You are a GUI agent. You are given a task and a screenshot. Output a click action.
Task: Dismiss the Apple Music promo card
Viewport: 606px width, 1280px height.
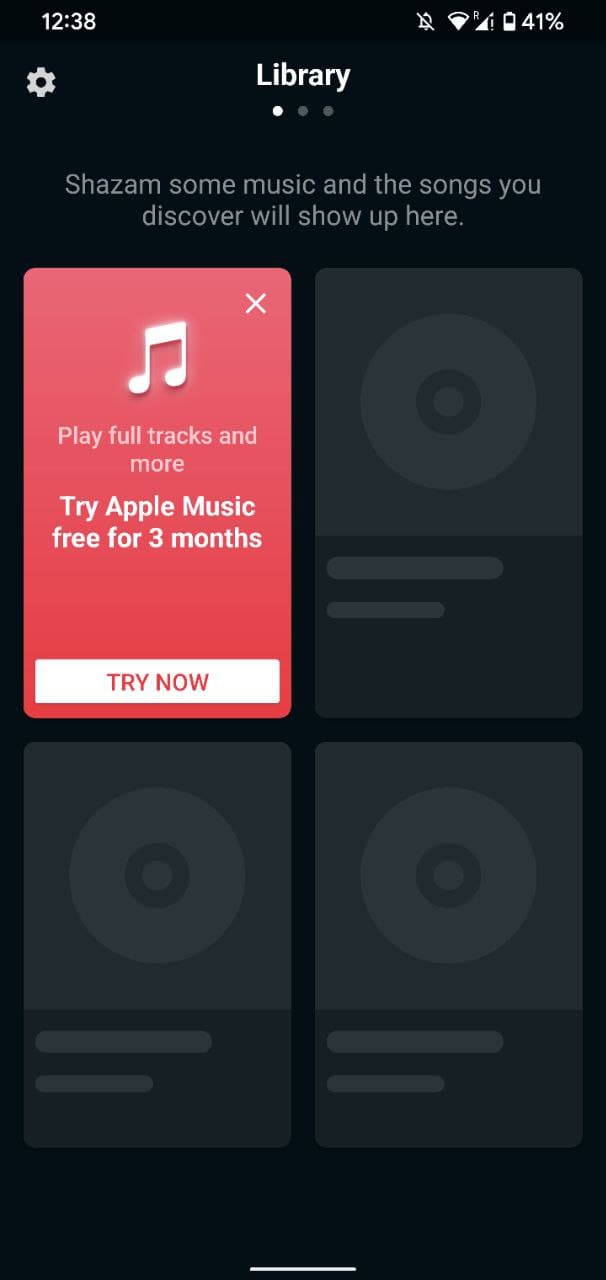click(x=256, y=303)
